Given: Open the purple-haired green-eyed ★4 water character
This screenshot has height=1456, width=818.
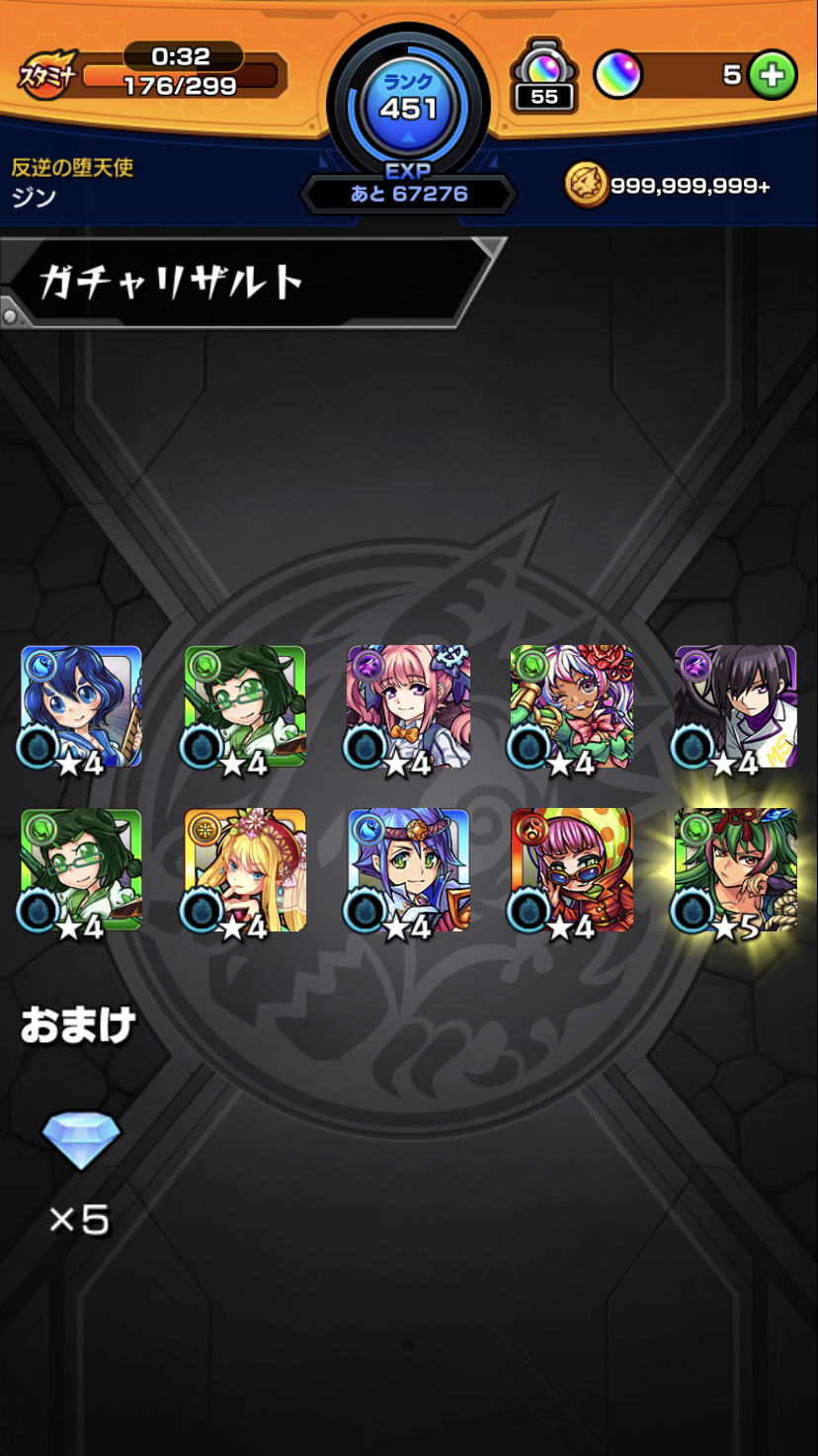Looking at the screenshot, I should pos(408,870).
